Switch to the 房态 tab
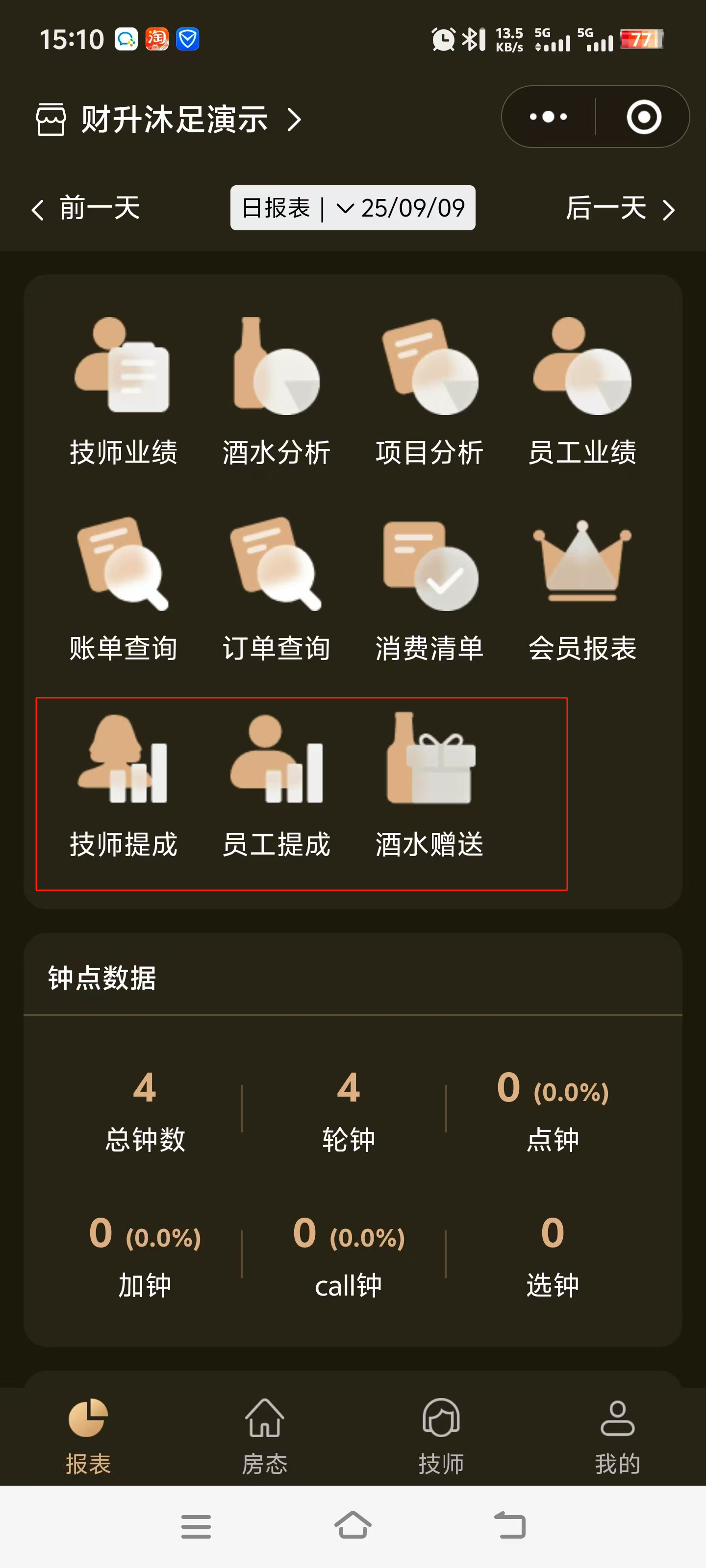The height and width of the screenshot is (1568, 706). pos(264,1437)
